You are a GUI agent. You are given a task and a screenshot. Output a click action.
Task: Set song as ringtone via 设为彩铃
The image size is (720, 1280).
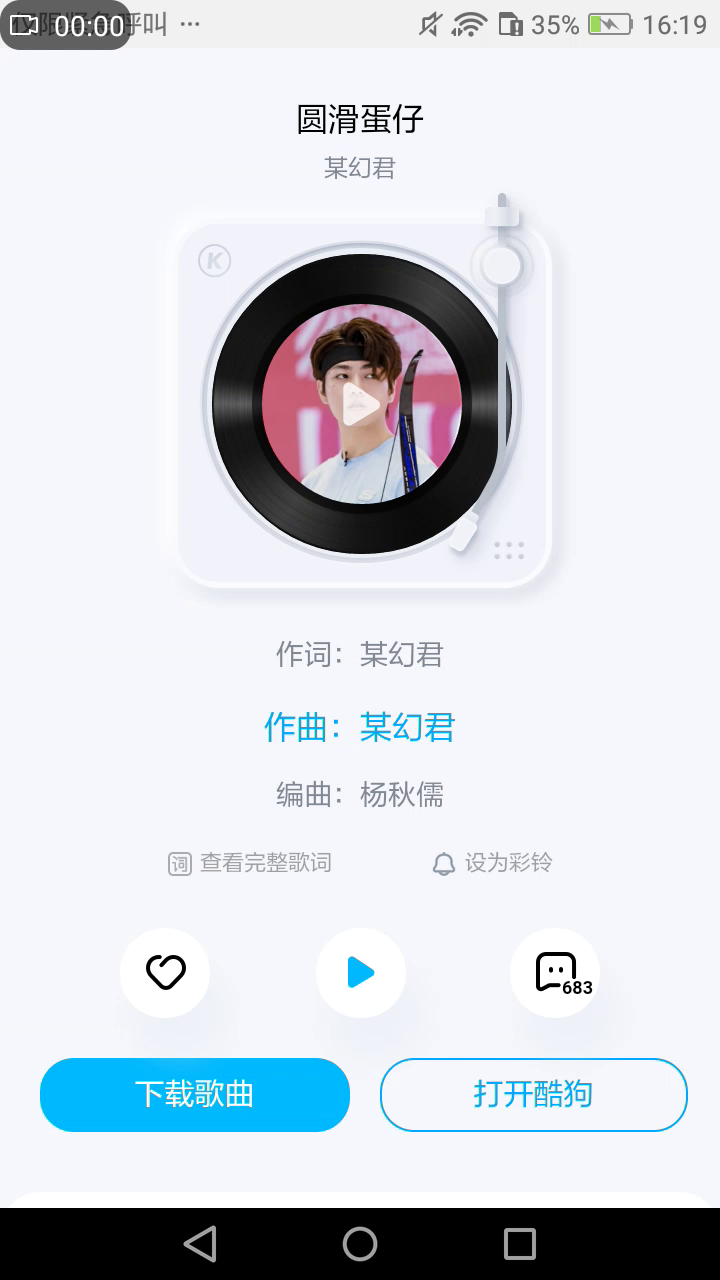(493, 863)
